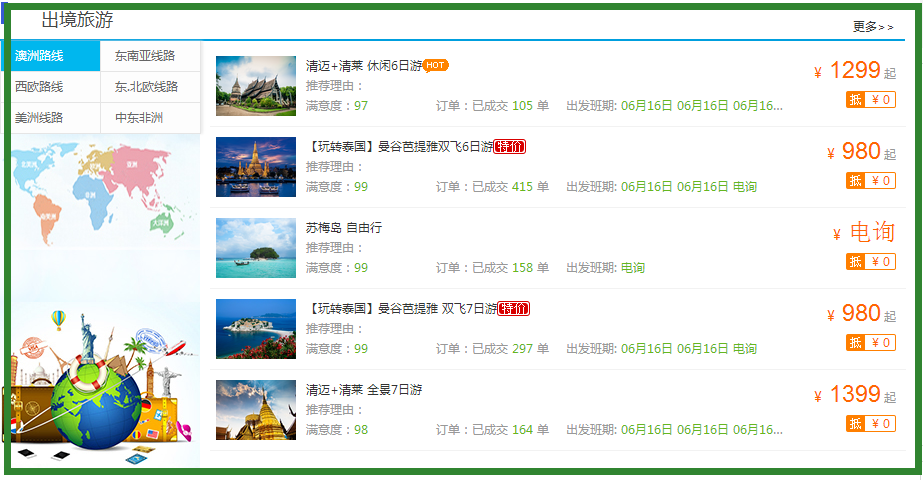The height and width of the screenshot is (480, 923).
Task: Open 【玩转泰国】曼谷芭提雅 双飞7日游 listing
Action: tap(402, 309)
